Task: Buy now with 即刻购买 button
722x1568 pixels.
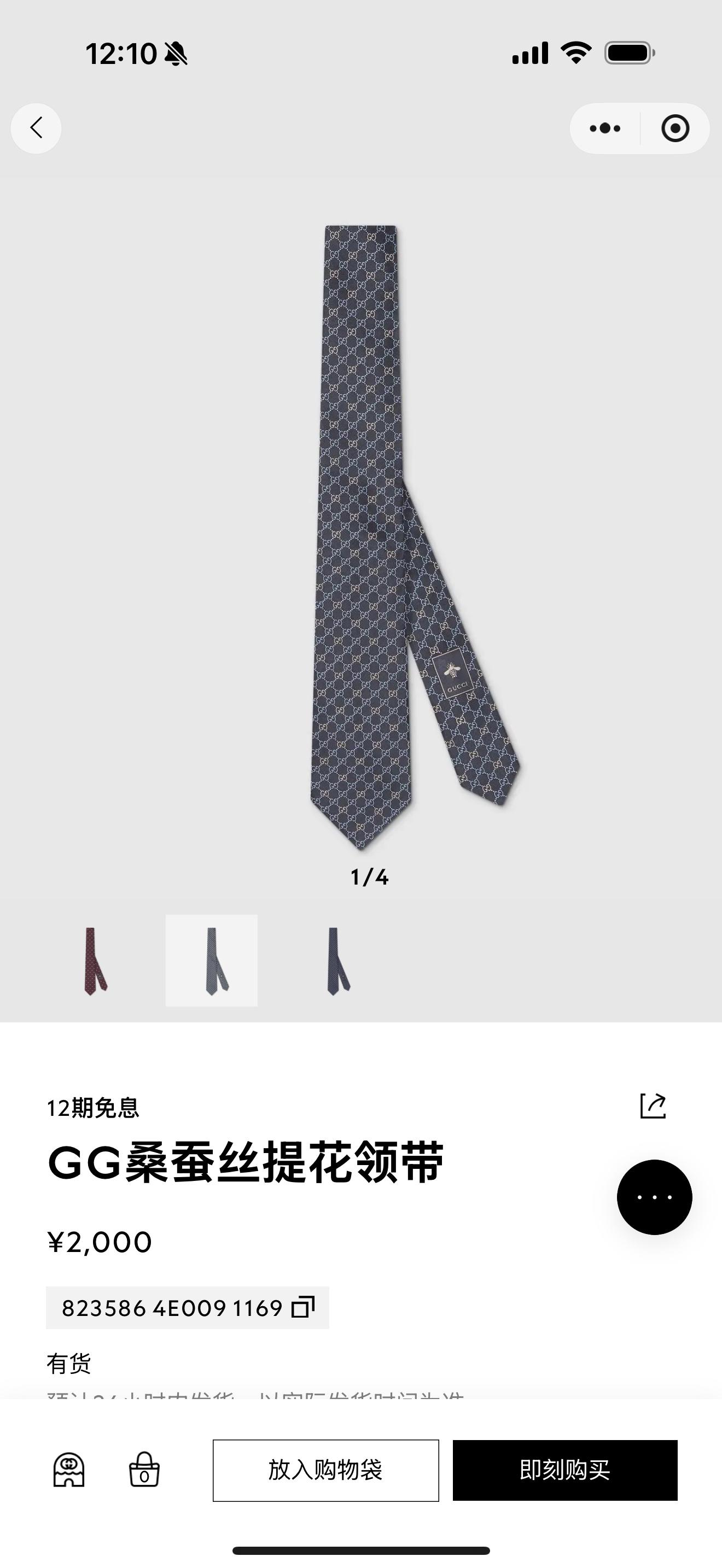Action: pyautogui.click(x=564, y=1470)
